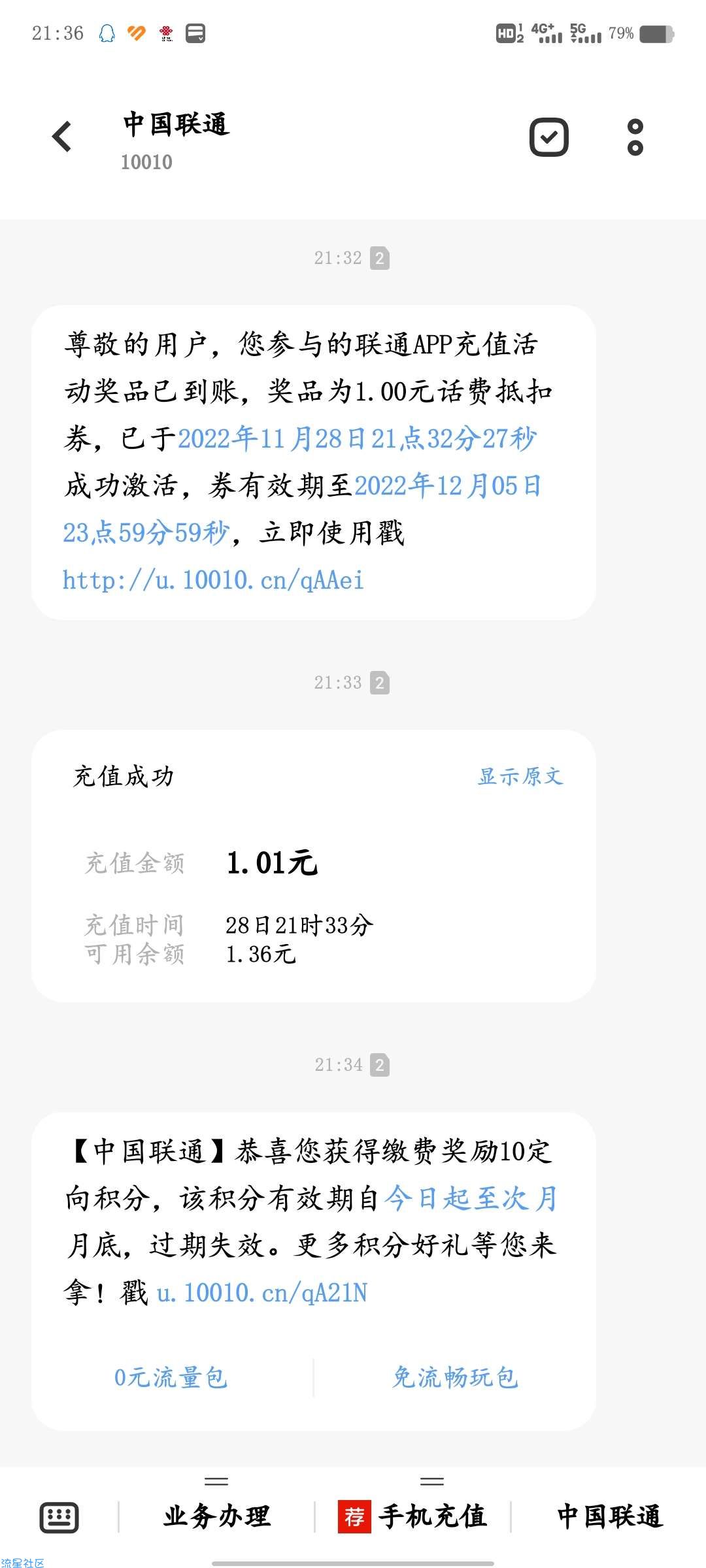Open the 中国联通 bottom menu
This screenshot has height=1568, width=706.
[609, 1516]
